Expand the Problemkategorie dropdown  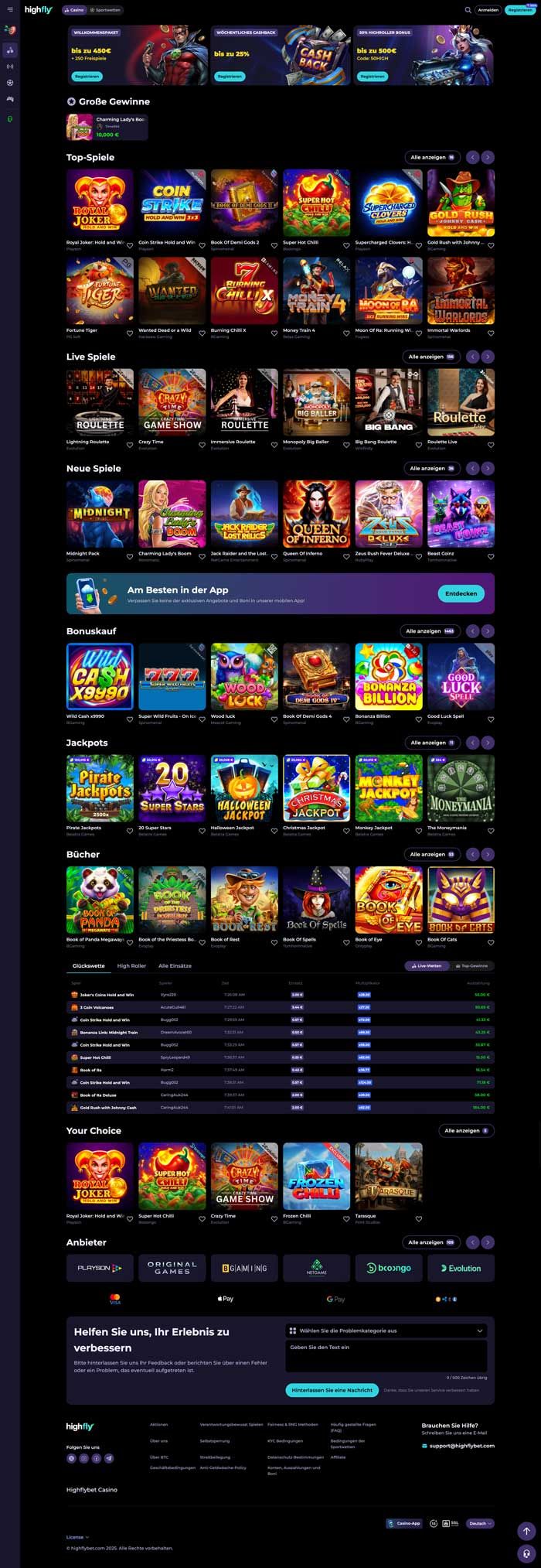[x=386, y=1331]
